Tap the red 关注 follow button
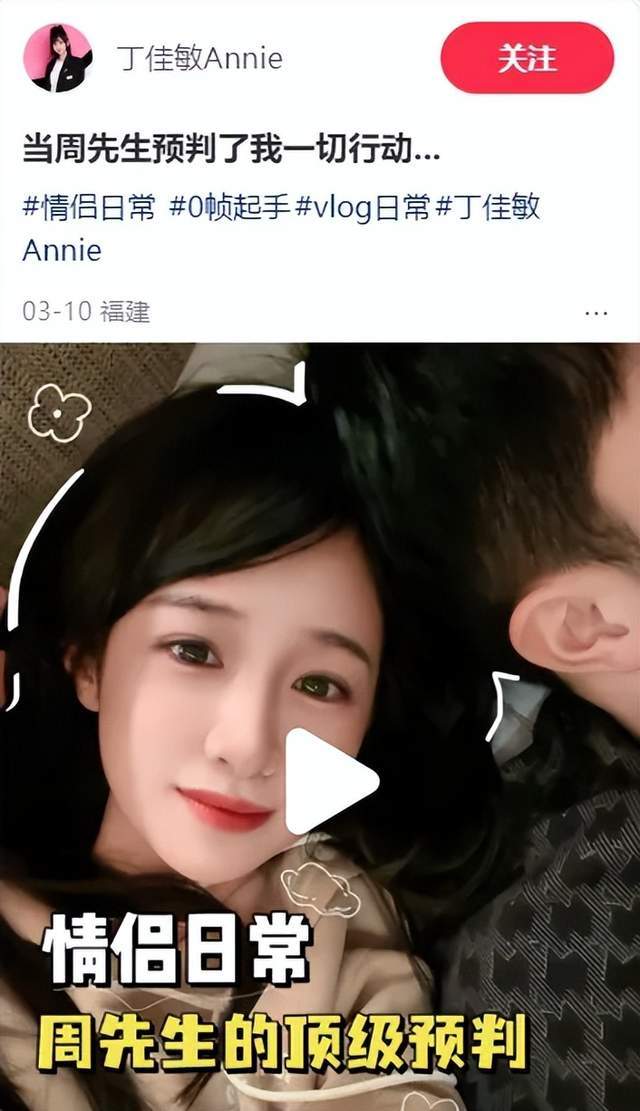 click(527, 58)
